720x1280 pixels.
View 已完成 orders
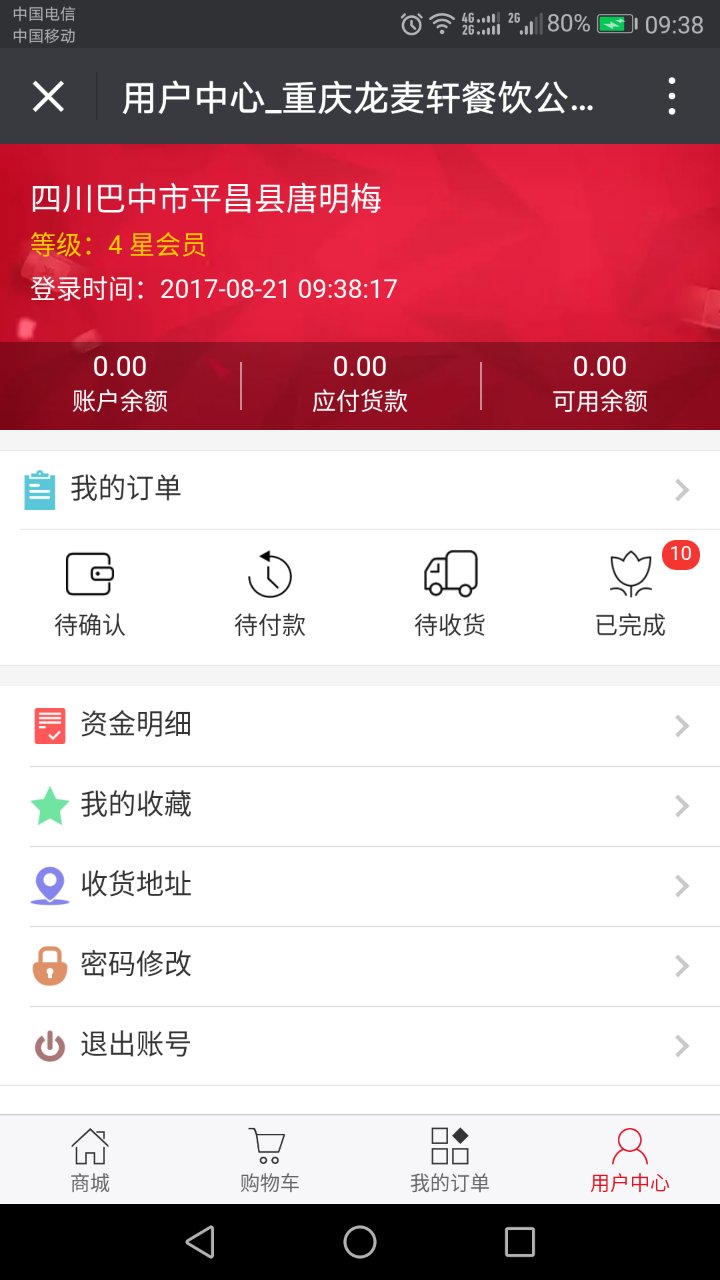(x=630, y=594)
